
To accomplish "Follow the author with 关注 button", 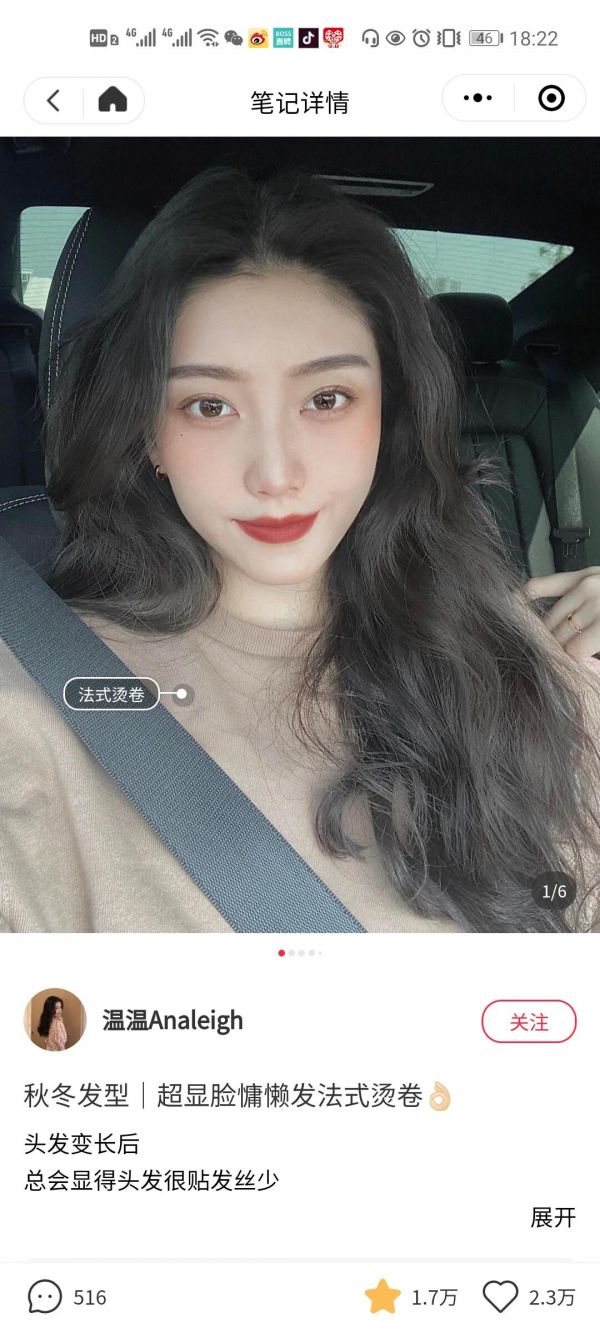I will click(x=529, y=1022).
